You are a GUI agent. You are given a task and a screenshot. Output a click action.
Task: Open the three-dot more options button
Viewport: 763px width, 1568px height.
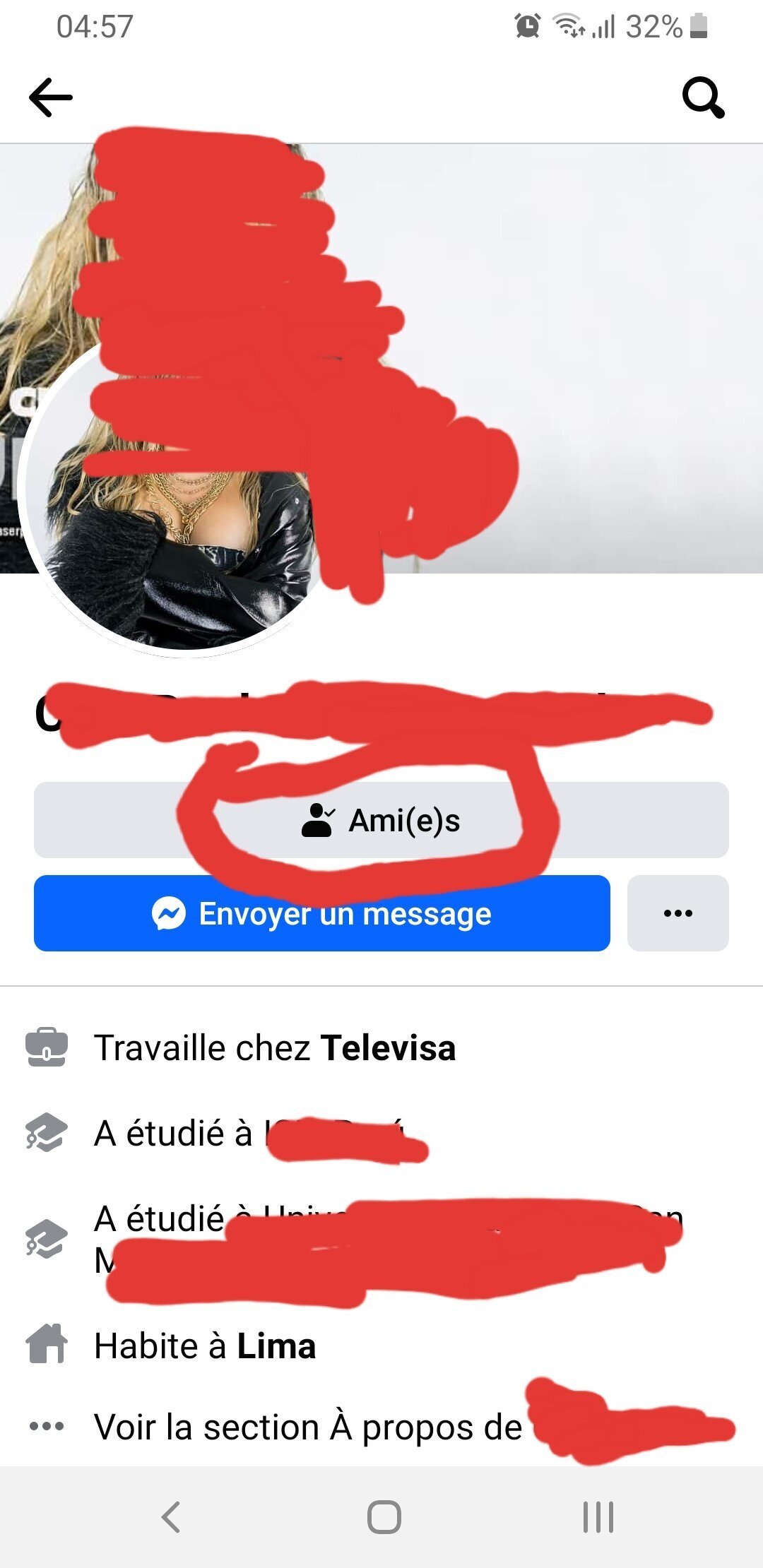(678, 913)
